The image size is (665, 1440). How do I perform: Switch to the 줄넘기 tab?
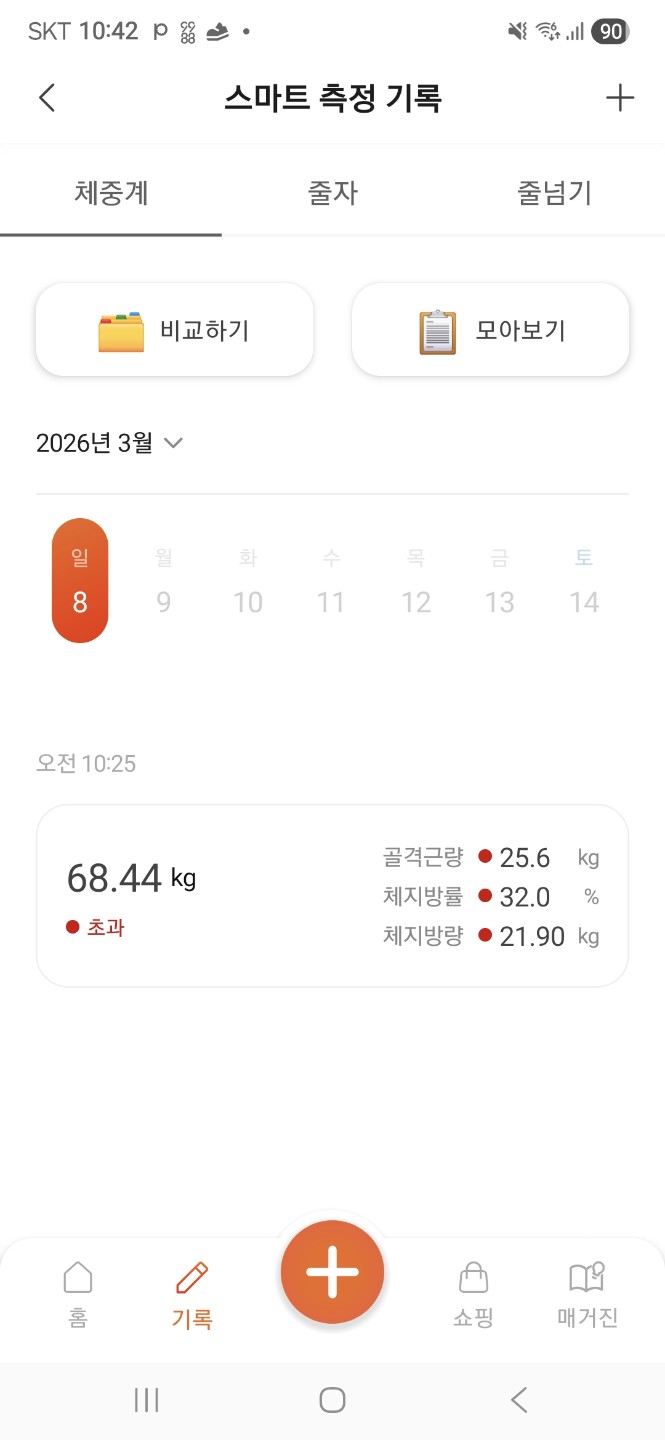(554, 193)
